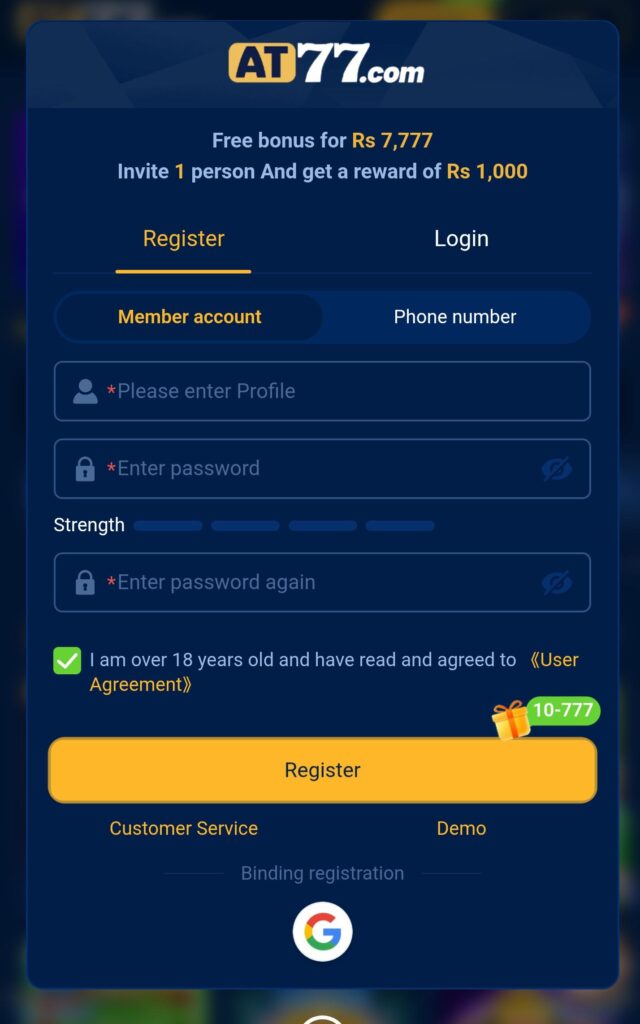640x1024 pixels.
Task: Reveal text in Enter password again field
Action: (x=556, y=582)
